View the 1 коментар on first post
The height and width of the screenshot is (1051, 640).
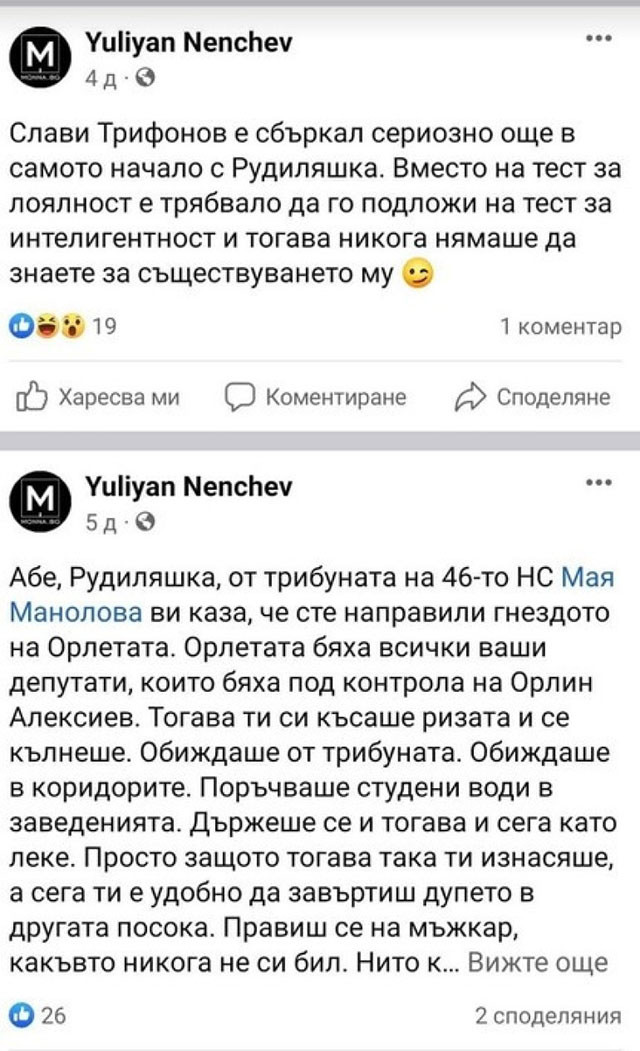(x=560, y=326)
